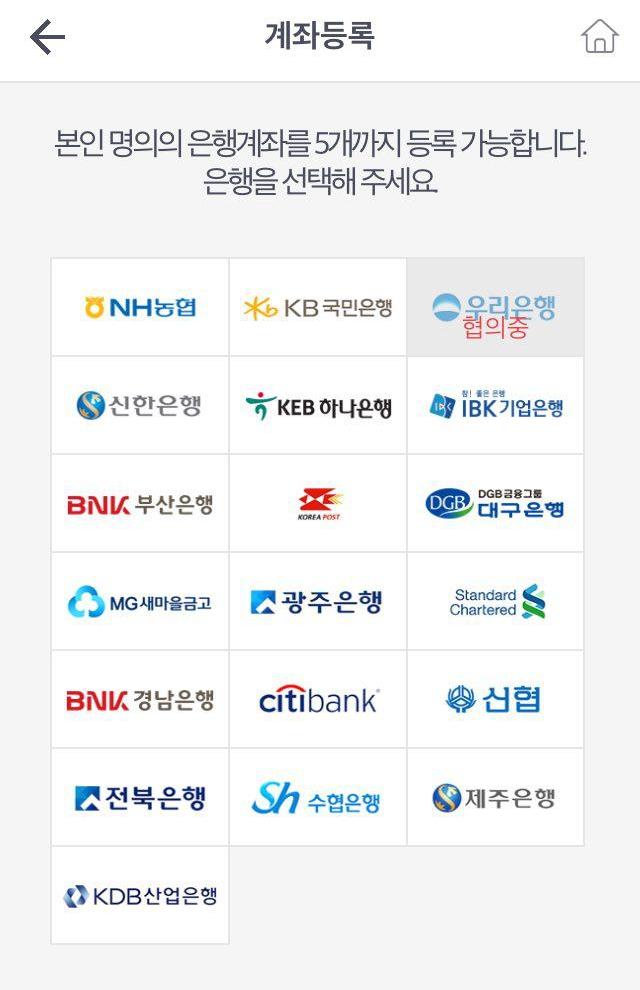Select 신한은행
640x990 pixels.
point(140,405)
